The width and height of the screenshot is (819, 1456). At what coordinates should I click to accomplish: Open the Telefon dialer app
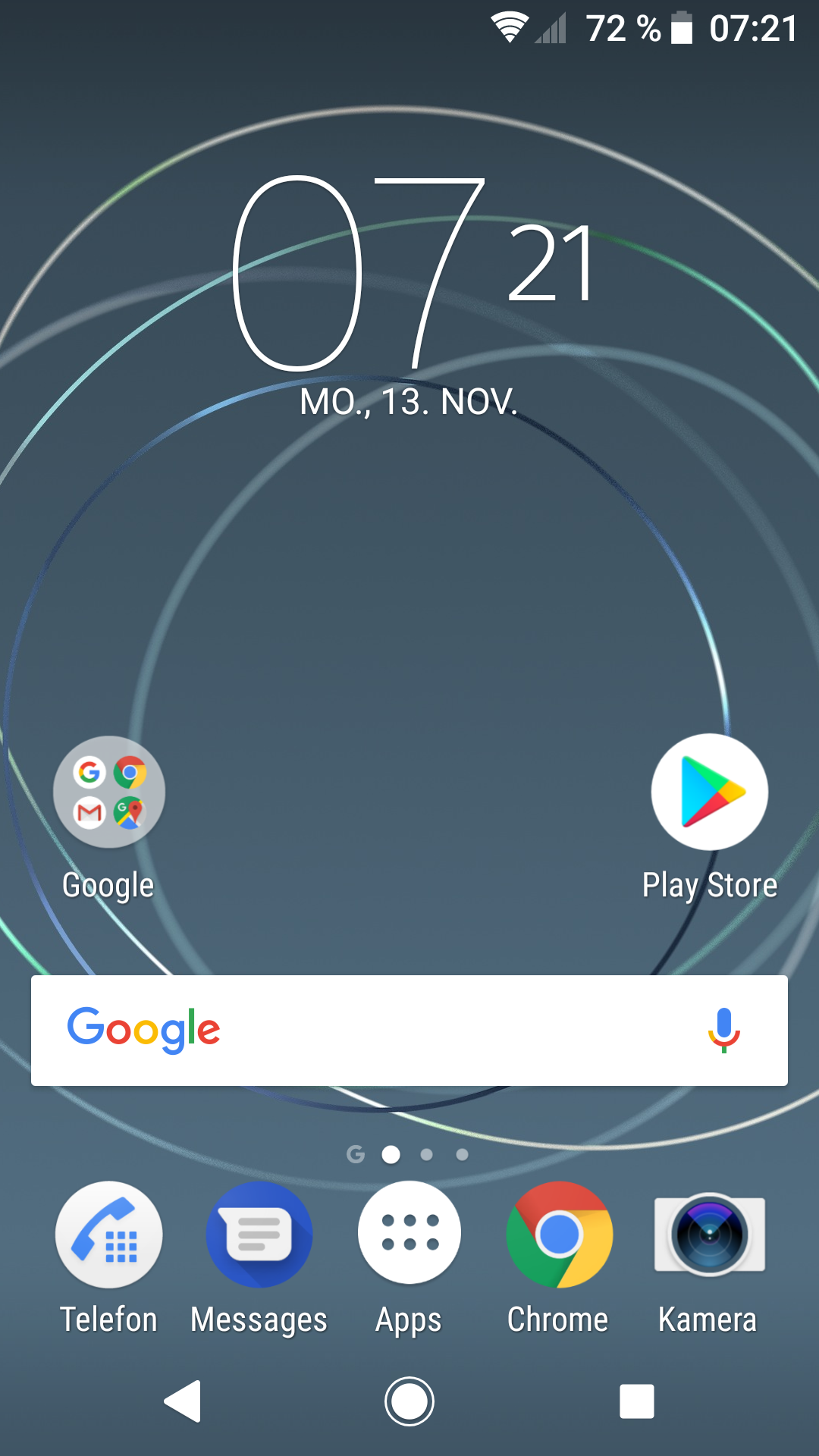click(x=109, y=1235)
